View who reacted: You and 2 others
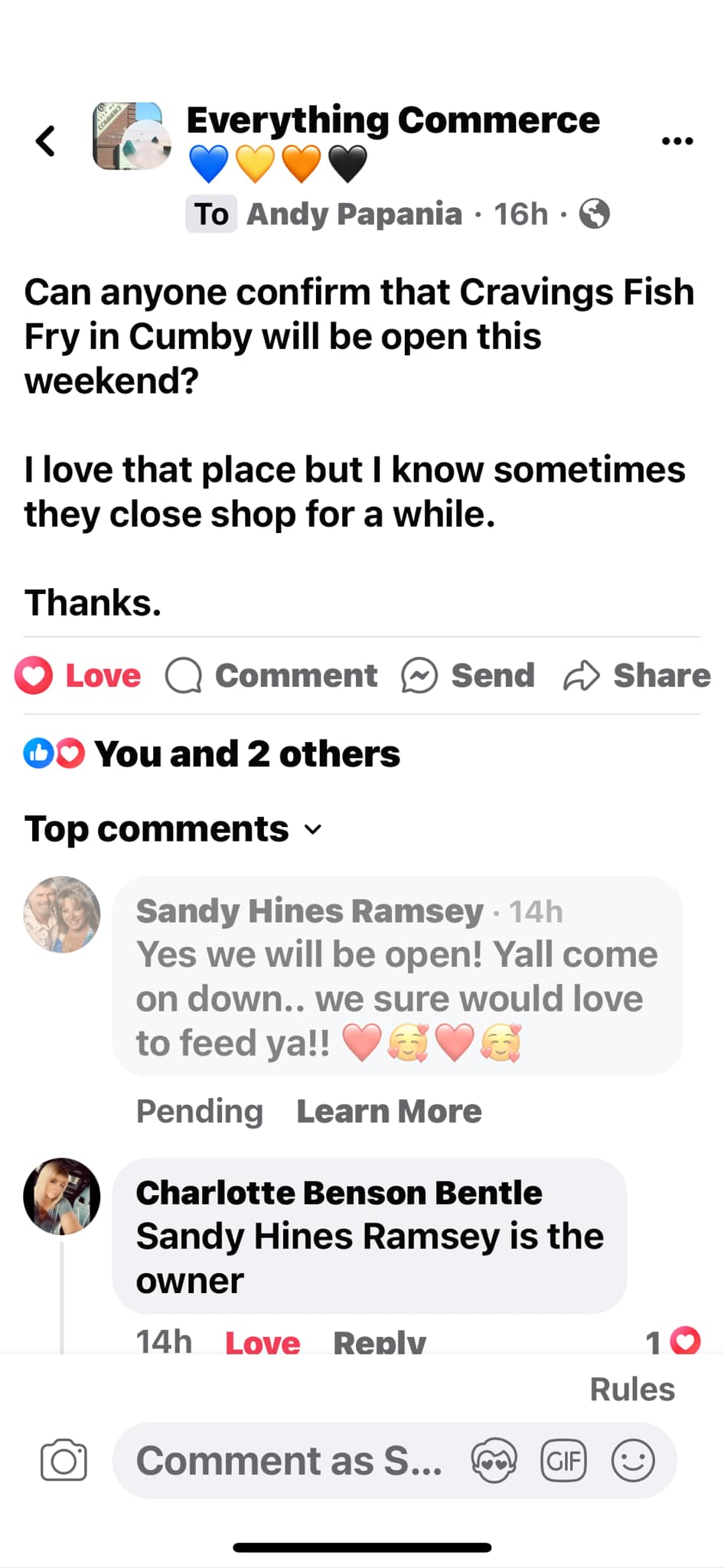724x1568 pixels. click(x=246, y=754)
